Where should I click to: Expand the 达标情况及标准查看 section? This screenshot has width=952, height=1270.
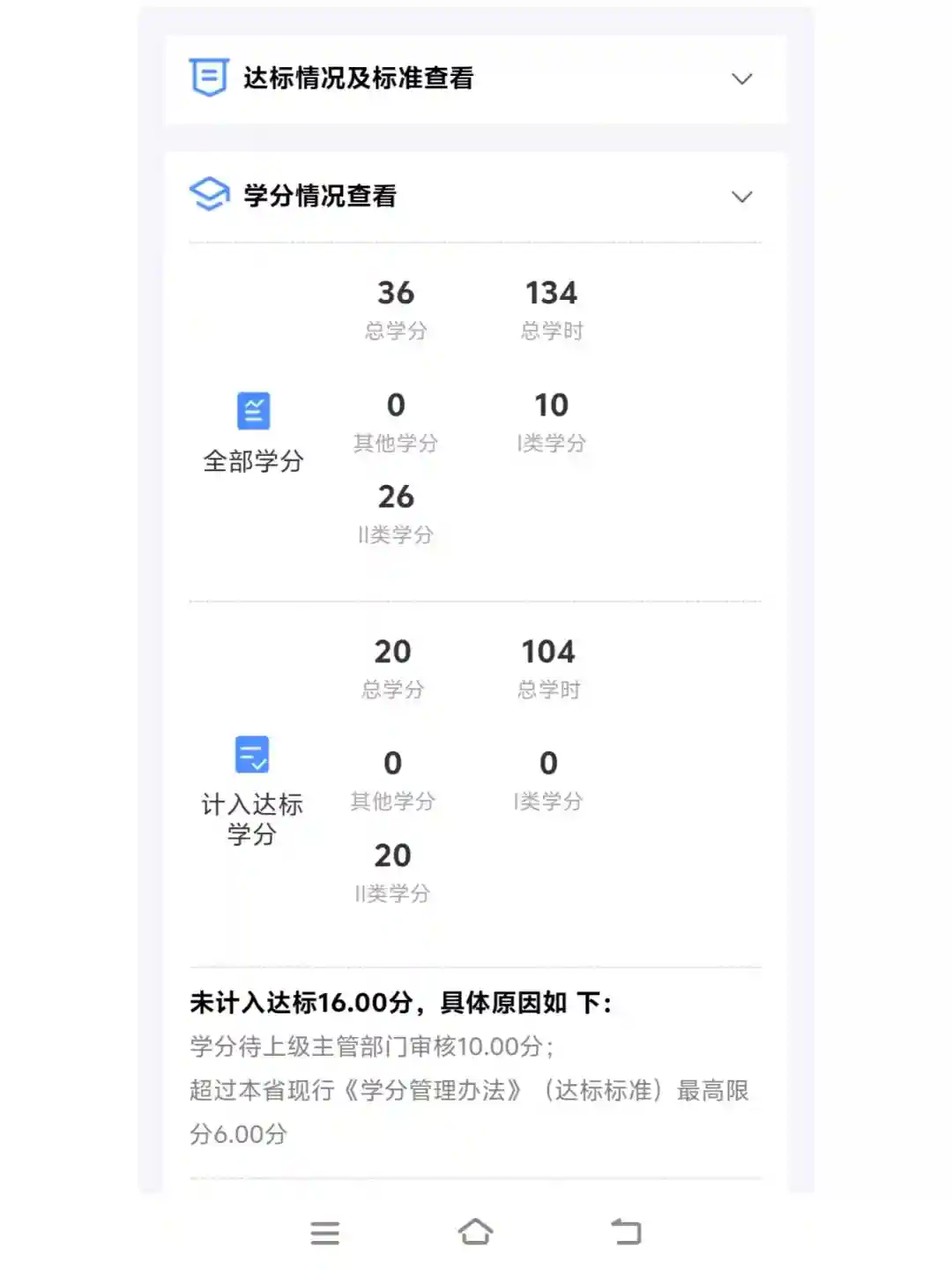point(741,79)
